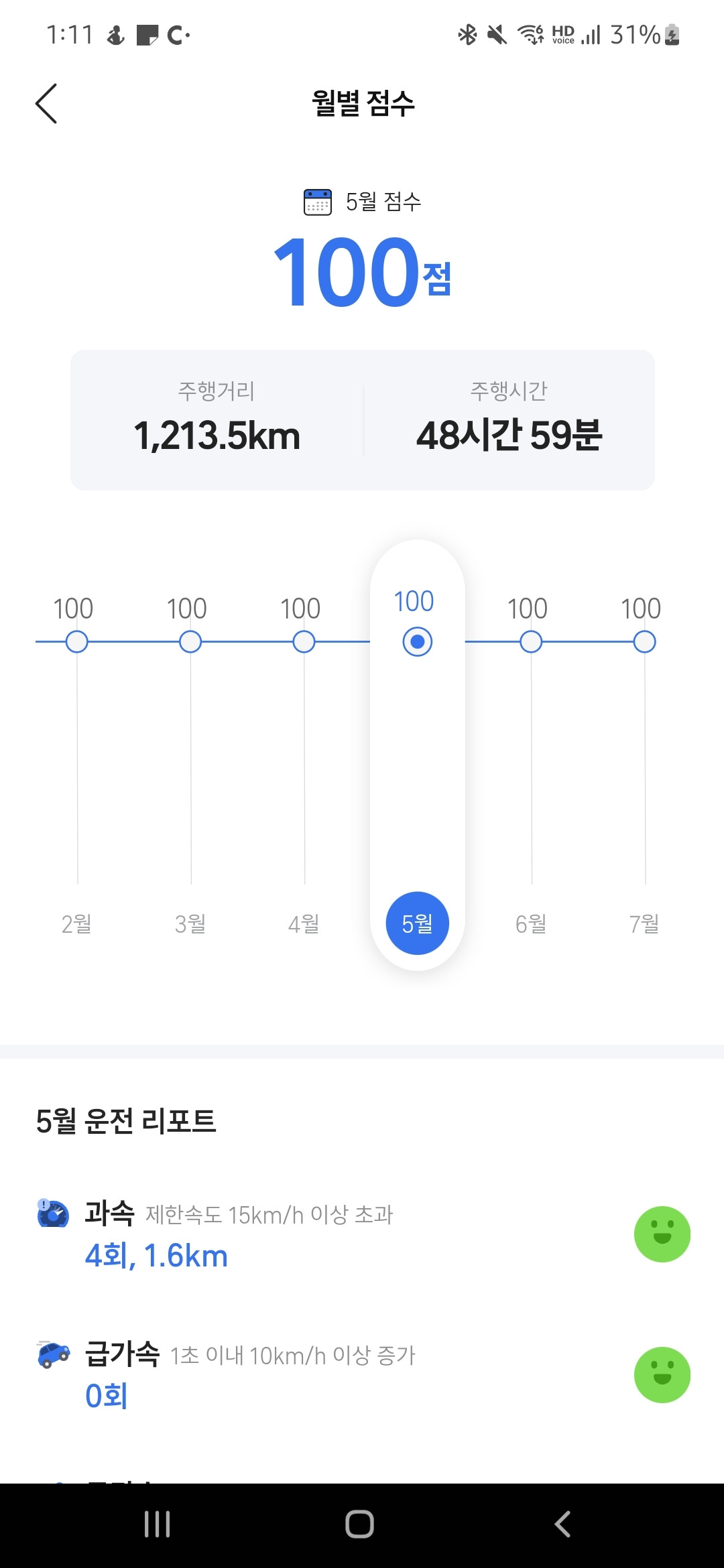The height and width of the screenshot is (1568, 724).
Task: Select the 7월 score marker
Action: click(x=645, y=641)
